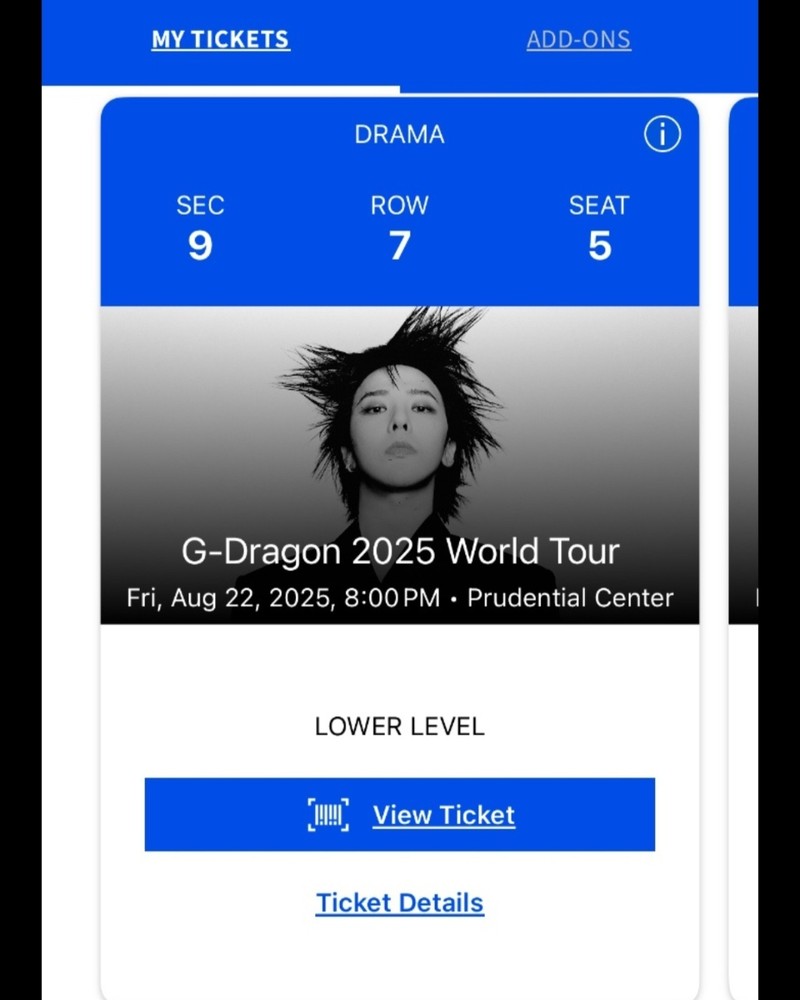Screen dimensions: 800x1000
Task: Tap the event time 8:00 PM text
Action: 390,598
